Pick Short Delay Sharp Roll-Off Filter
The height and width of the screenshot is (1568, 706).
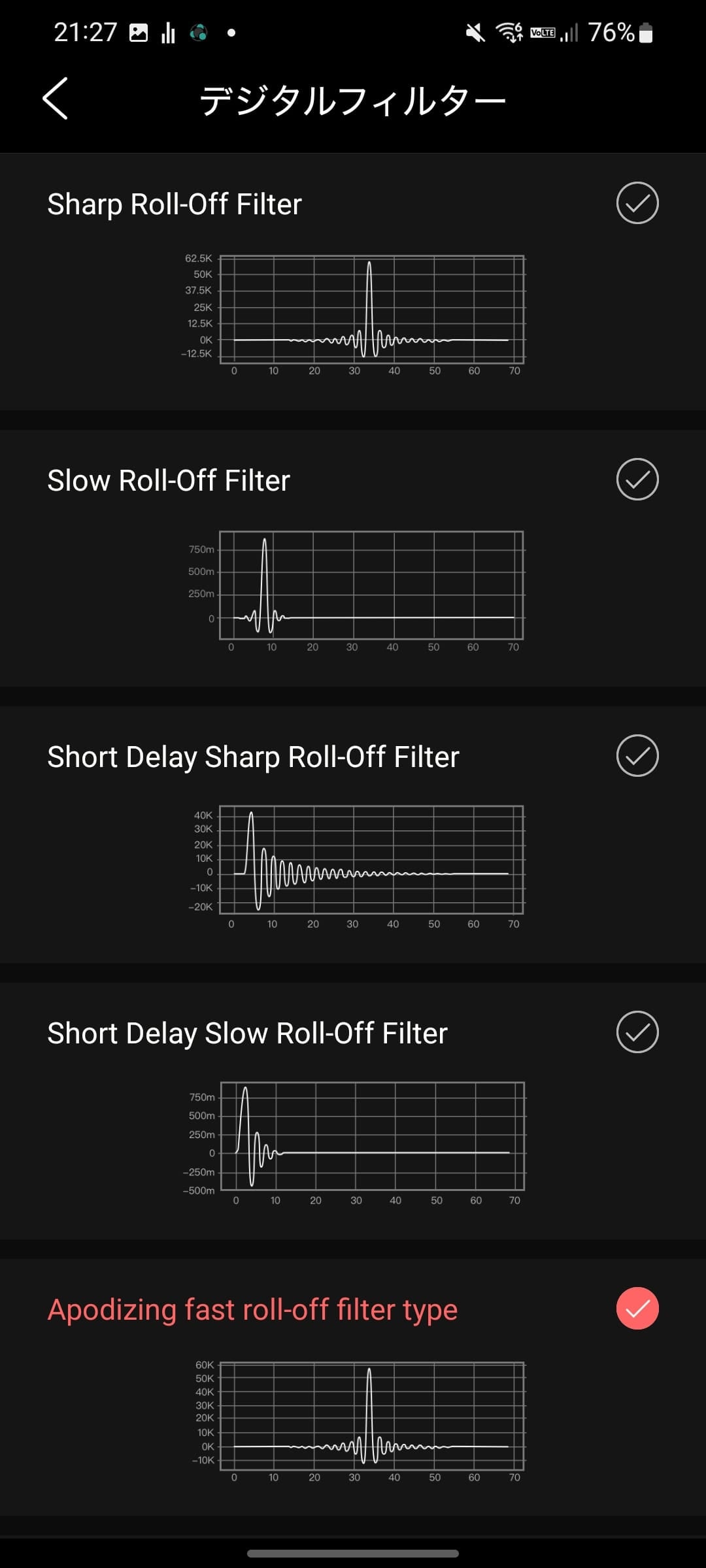point(637,756)
